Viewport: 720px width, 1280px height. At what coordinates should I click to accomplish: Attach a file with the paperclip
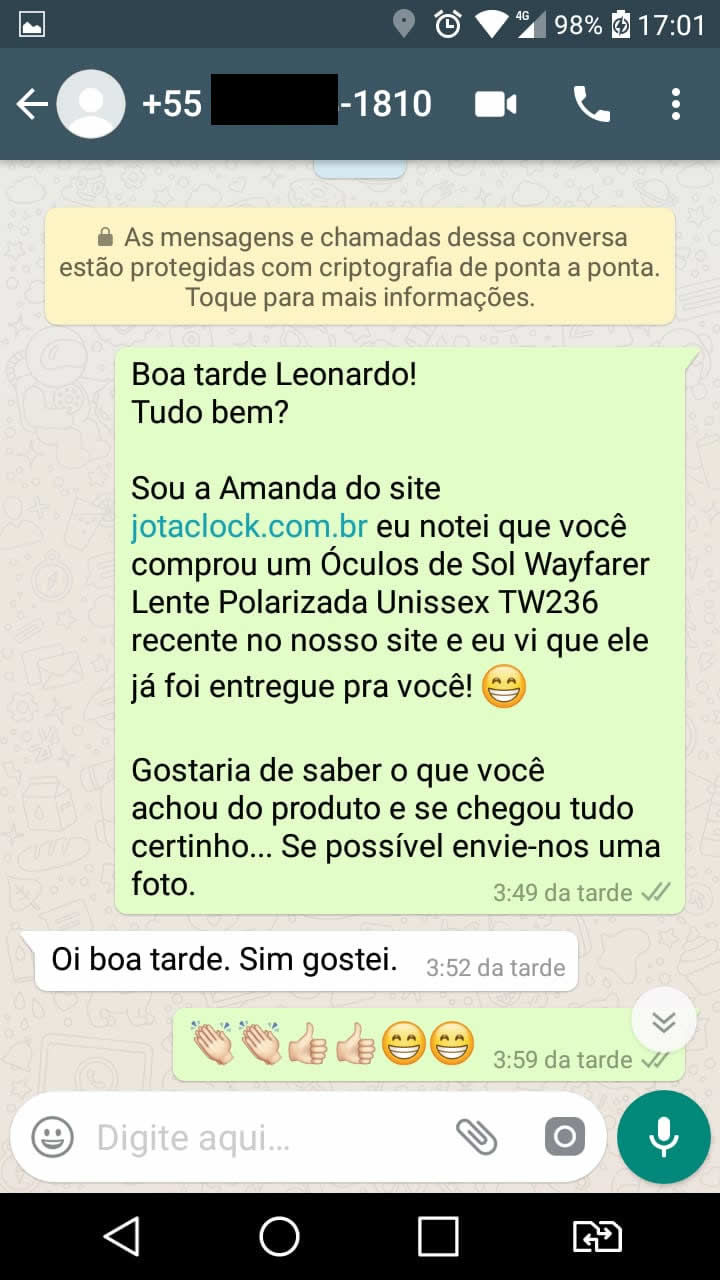coord(477,1137)
